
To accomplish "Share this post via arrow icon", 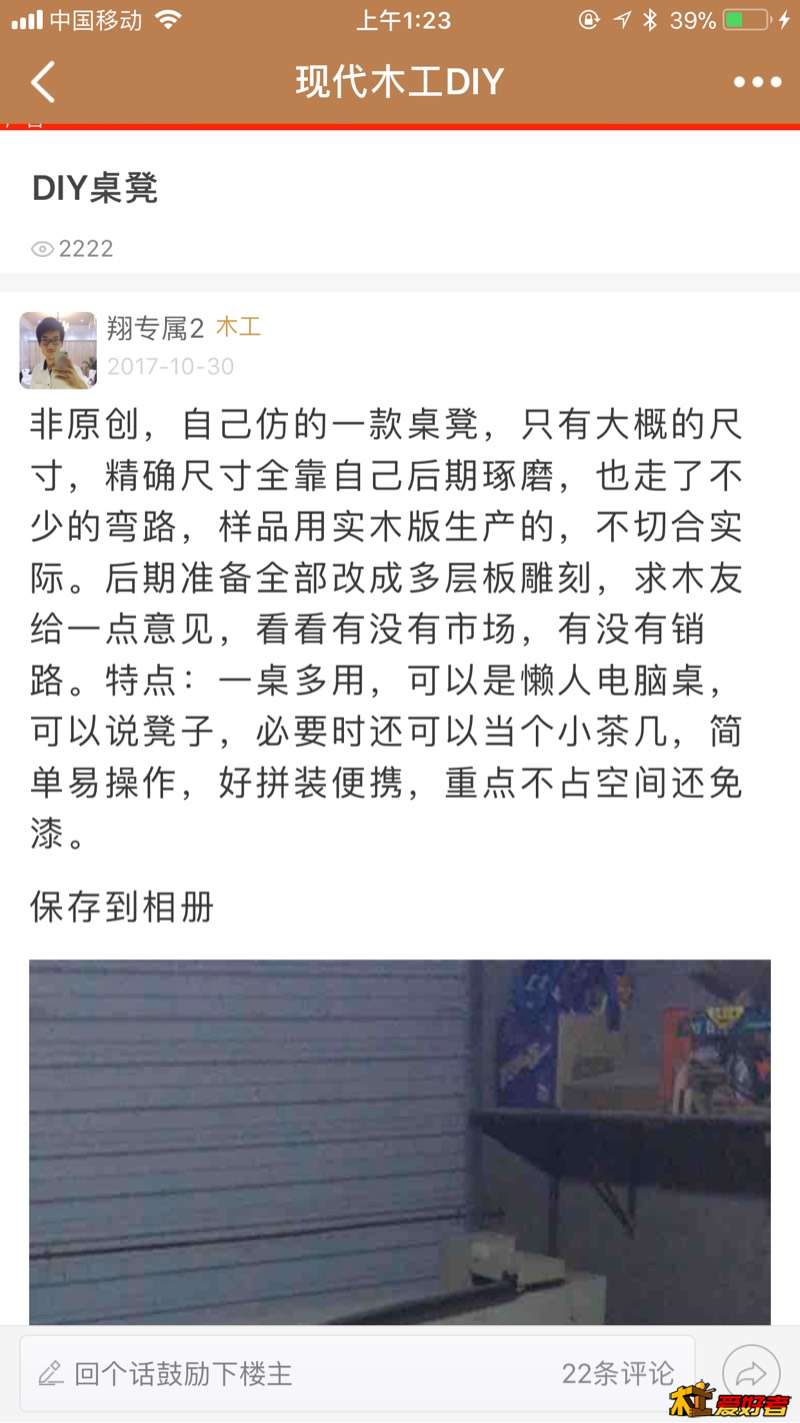I will [751, 1372].
